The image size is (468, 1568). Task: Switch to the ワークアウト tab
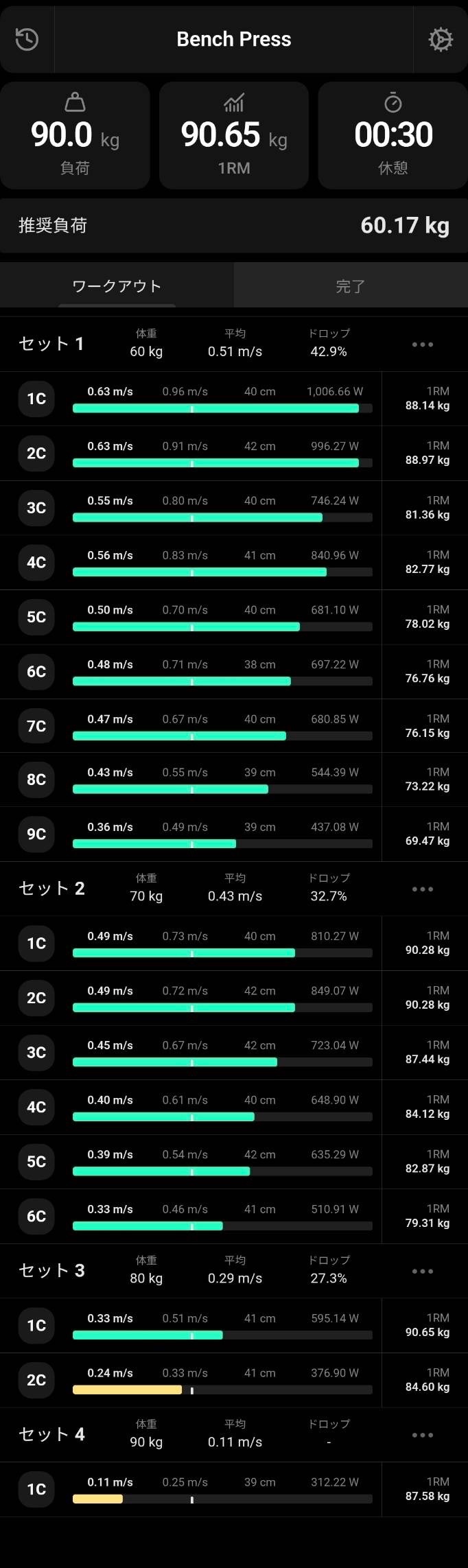coord(117,285)
